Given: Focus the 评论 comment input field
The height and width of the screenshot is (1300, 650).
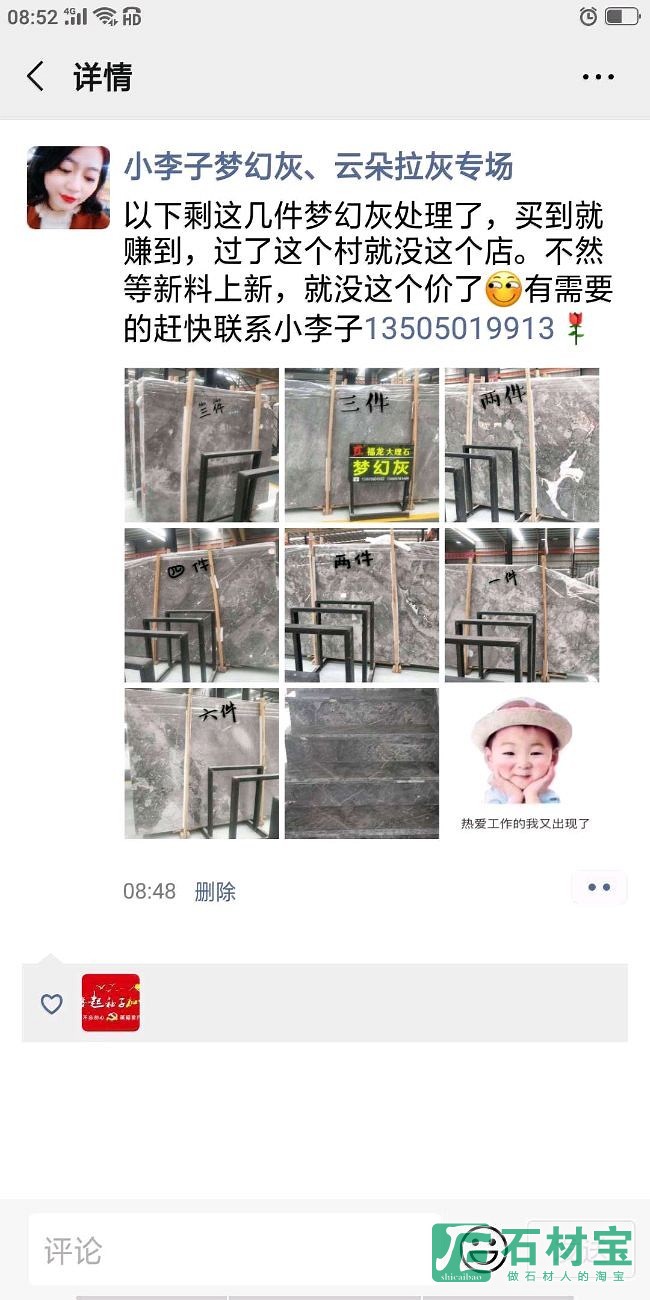Looking at the screenshot, I should point(230,1250).
